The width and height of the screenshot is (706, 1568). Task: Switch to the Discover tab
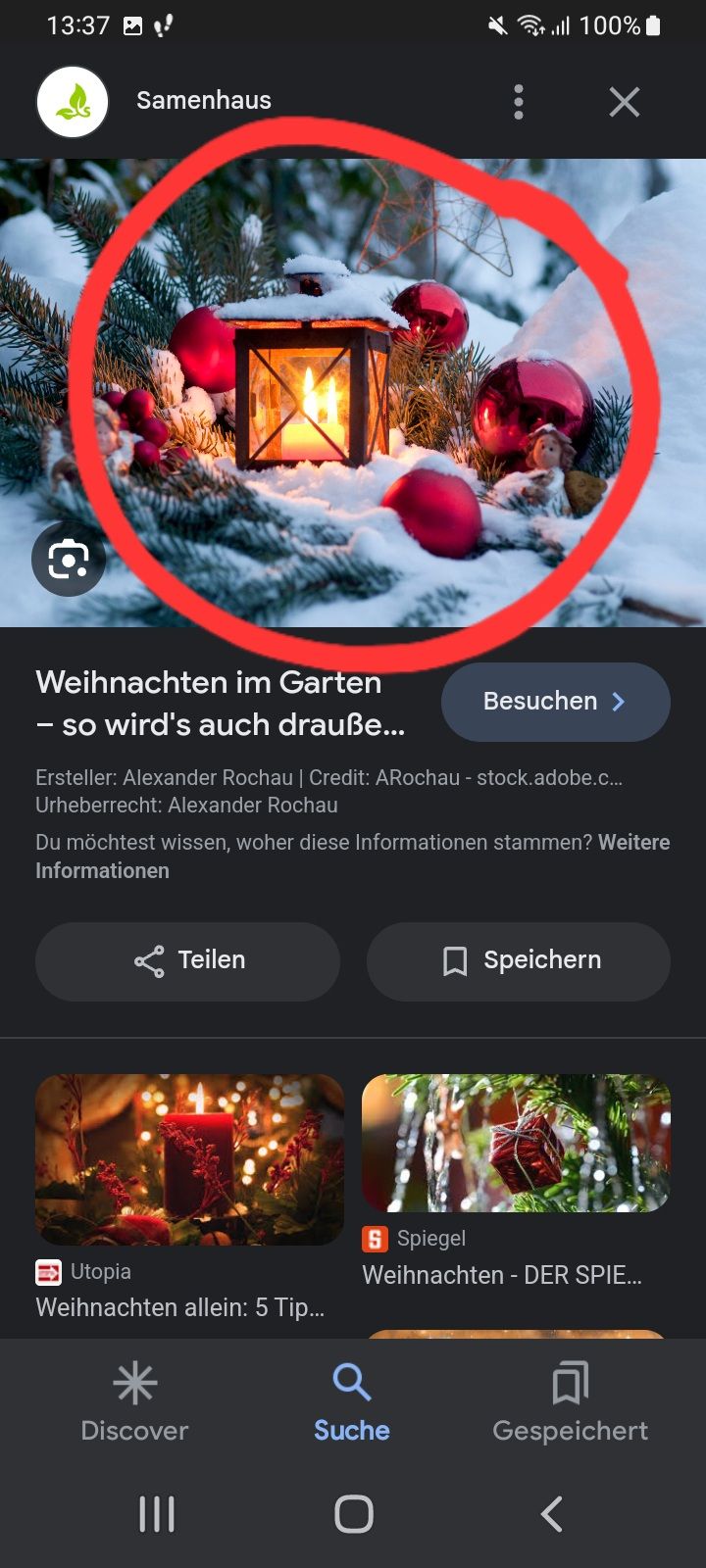tap(134, 1401)
